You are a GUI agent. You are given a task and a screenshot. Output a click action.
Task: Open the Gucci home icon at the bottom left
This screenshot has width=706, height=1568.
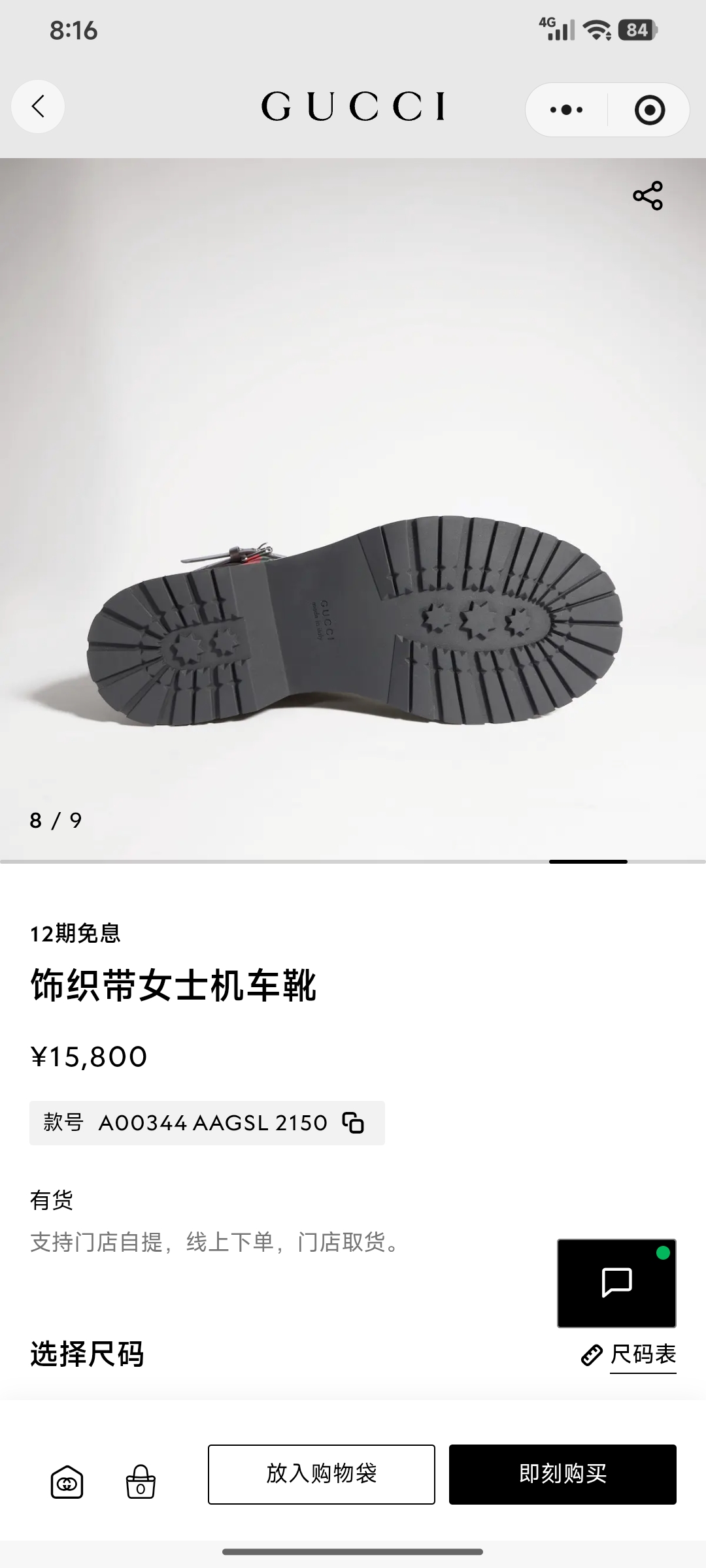coord(67,1482)
